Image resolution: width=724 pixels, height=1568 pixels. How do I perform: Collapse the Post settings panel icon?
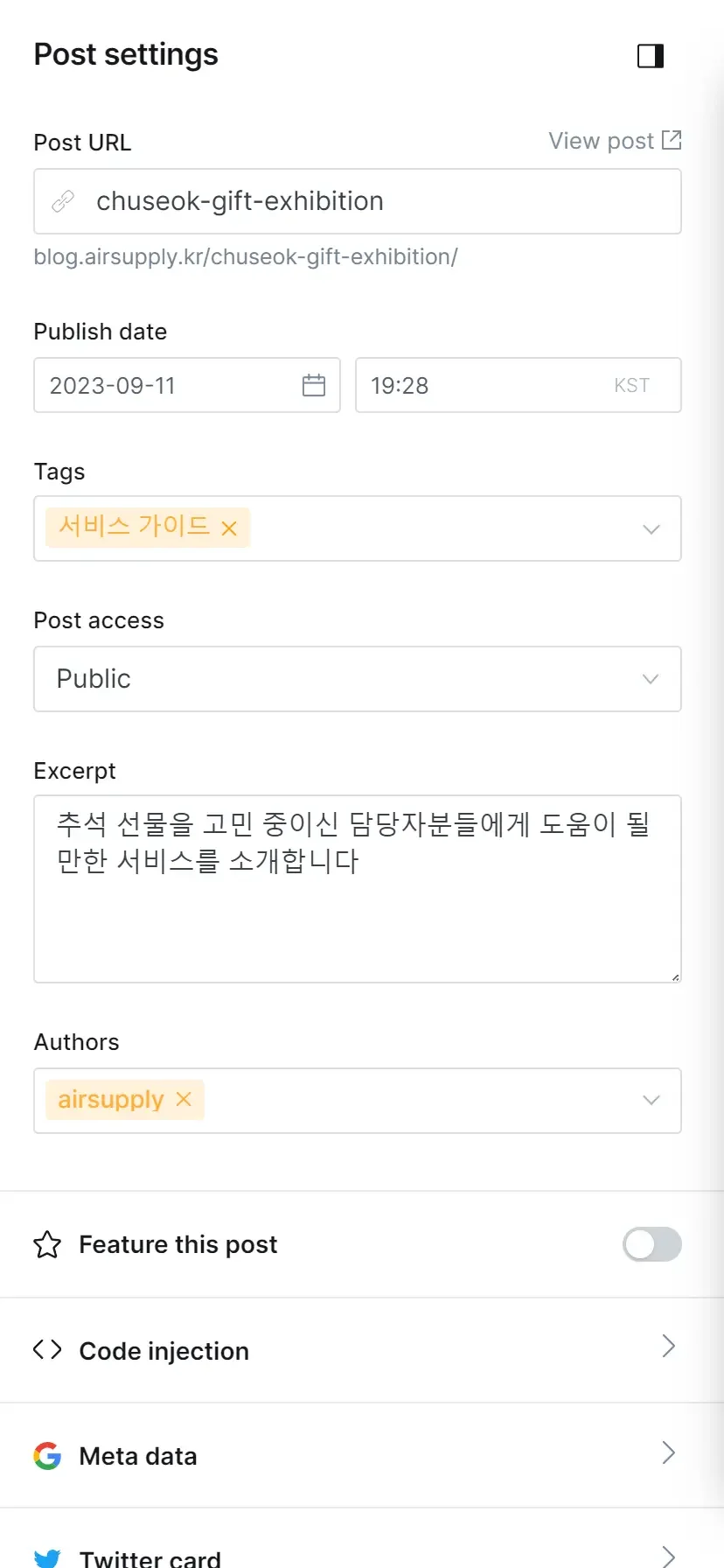click(x=651, y=55)
